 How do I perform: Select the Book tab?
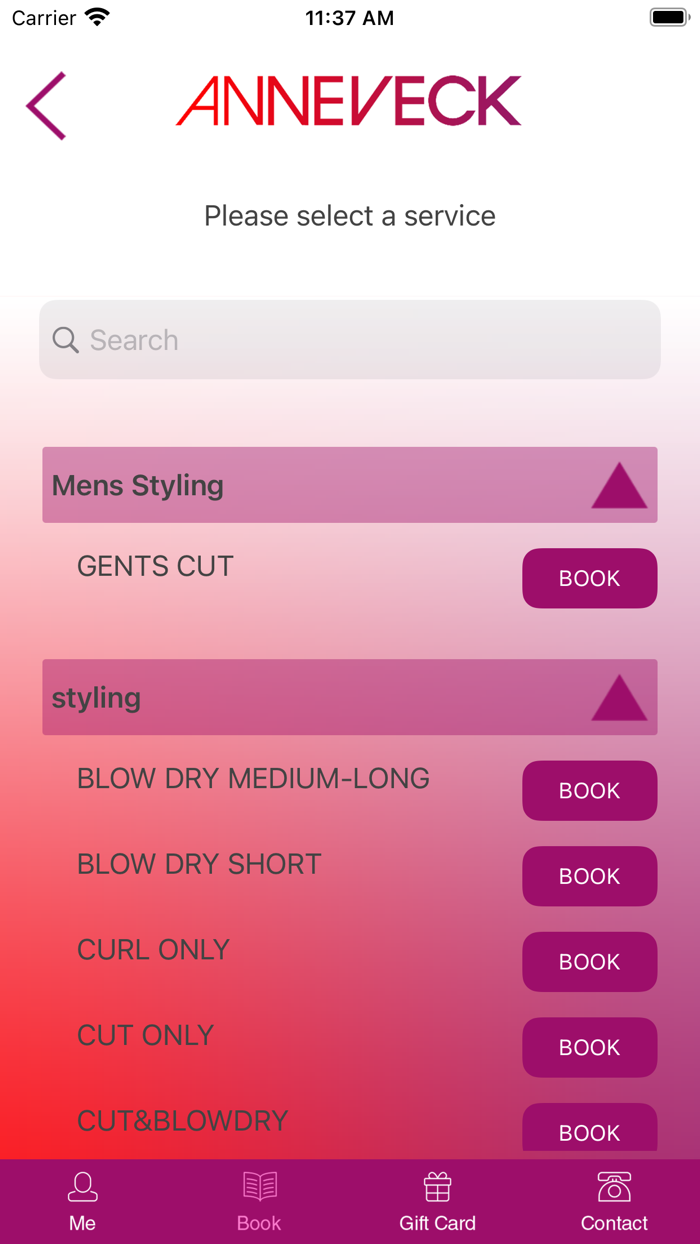[x=259, y=1202]
